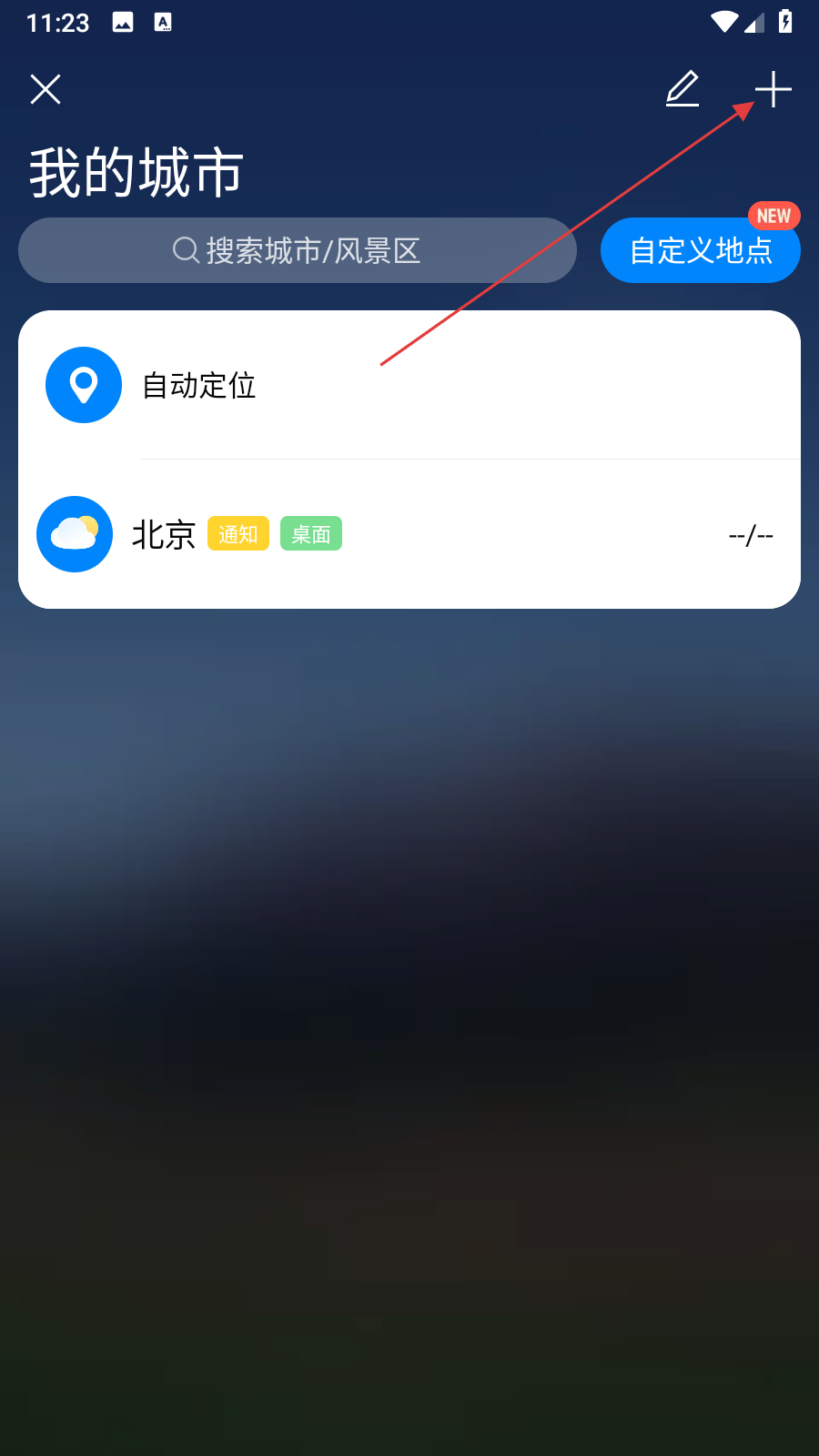The width and height of the screenshot is (819, 1456).
Task: Tap the 自定义地点 button
Action: (x=700, y=251)
